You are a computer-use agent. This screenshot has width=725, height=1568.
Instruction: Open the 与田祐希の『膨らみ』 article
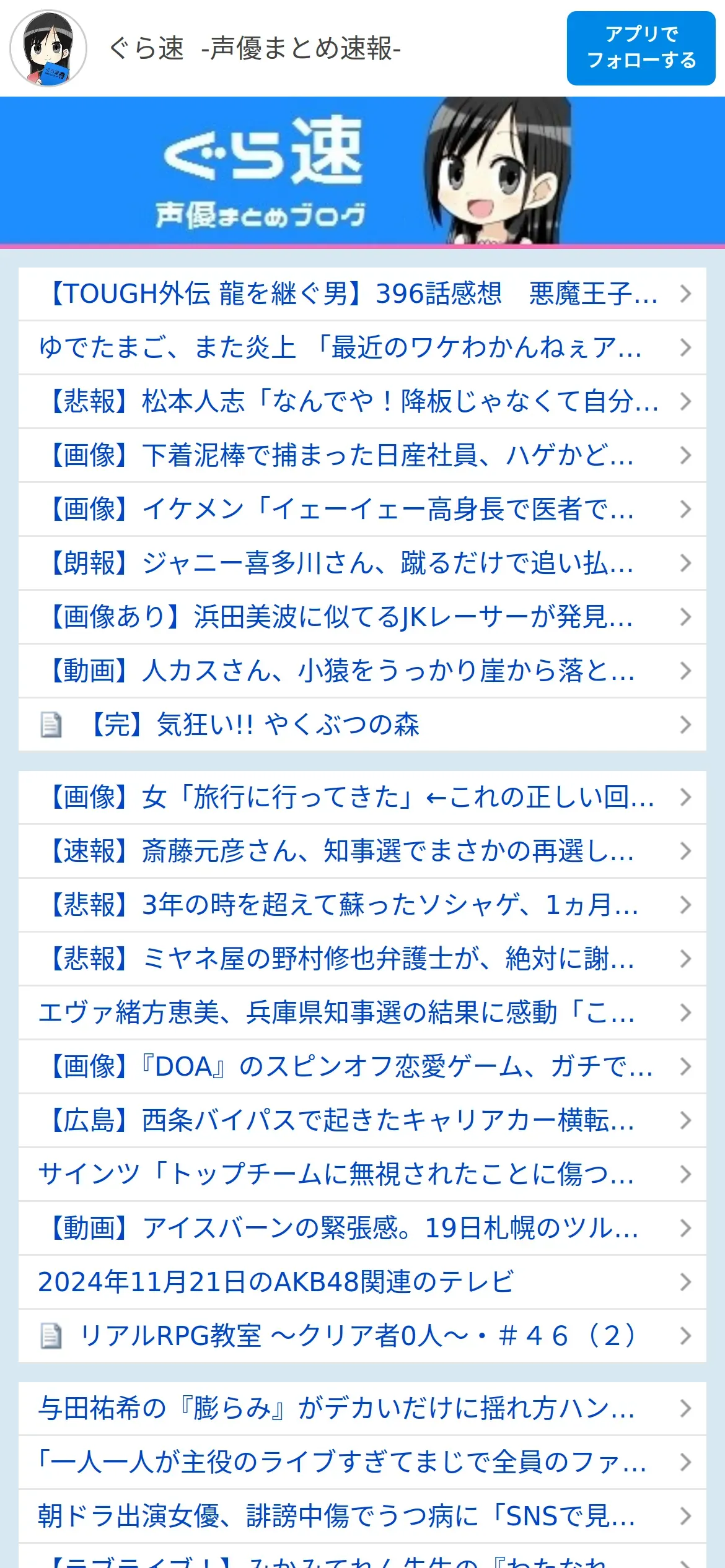(x=362, y=1408)
